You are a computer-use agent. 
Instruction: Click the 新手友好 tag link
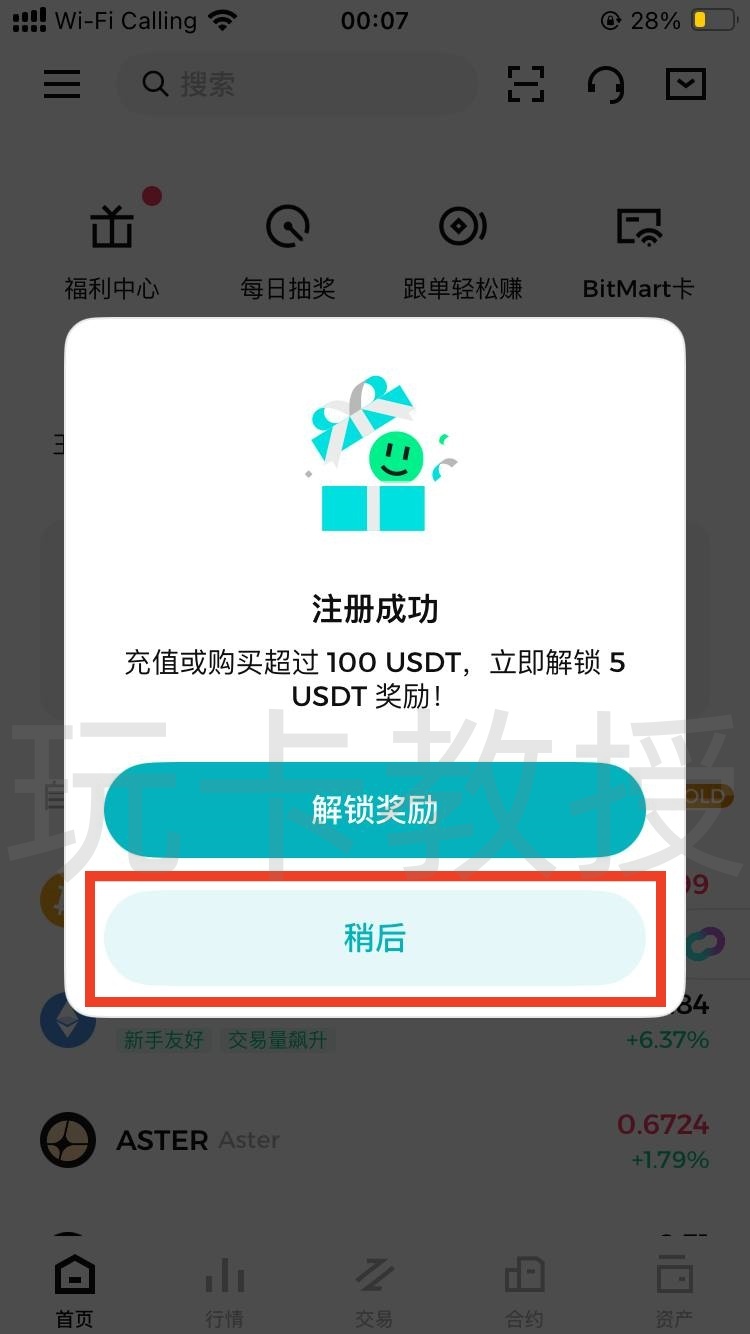164,1040
